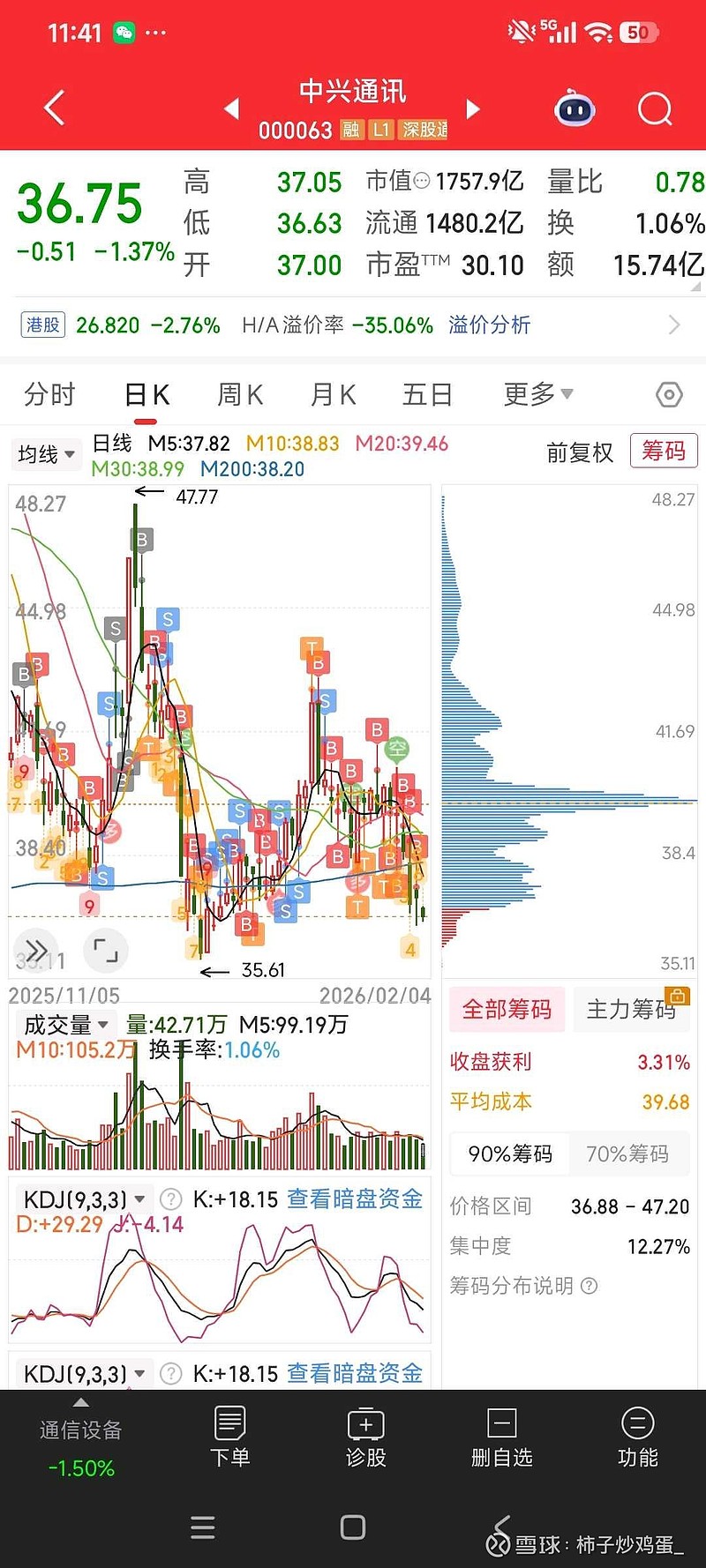This screenshot has height=1568, width=706.
Task: Remove stock via 删自选
Action: pyautogui.click(x=501, y=1437)
